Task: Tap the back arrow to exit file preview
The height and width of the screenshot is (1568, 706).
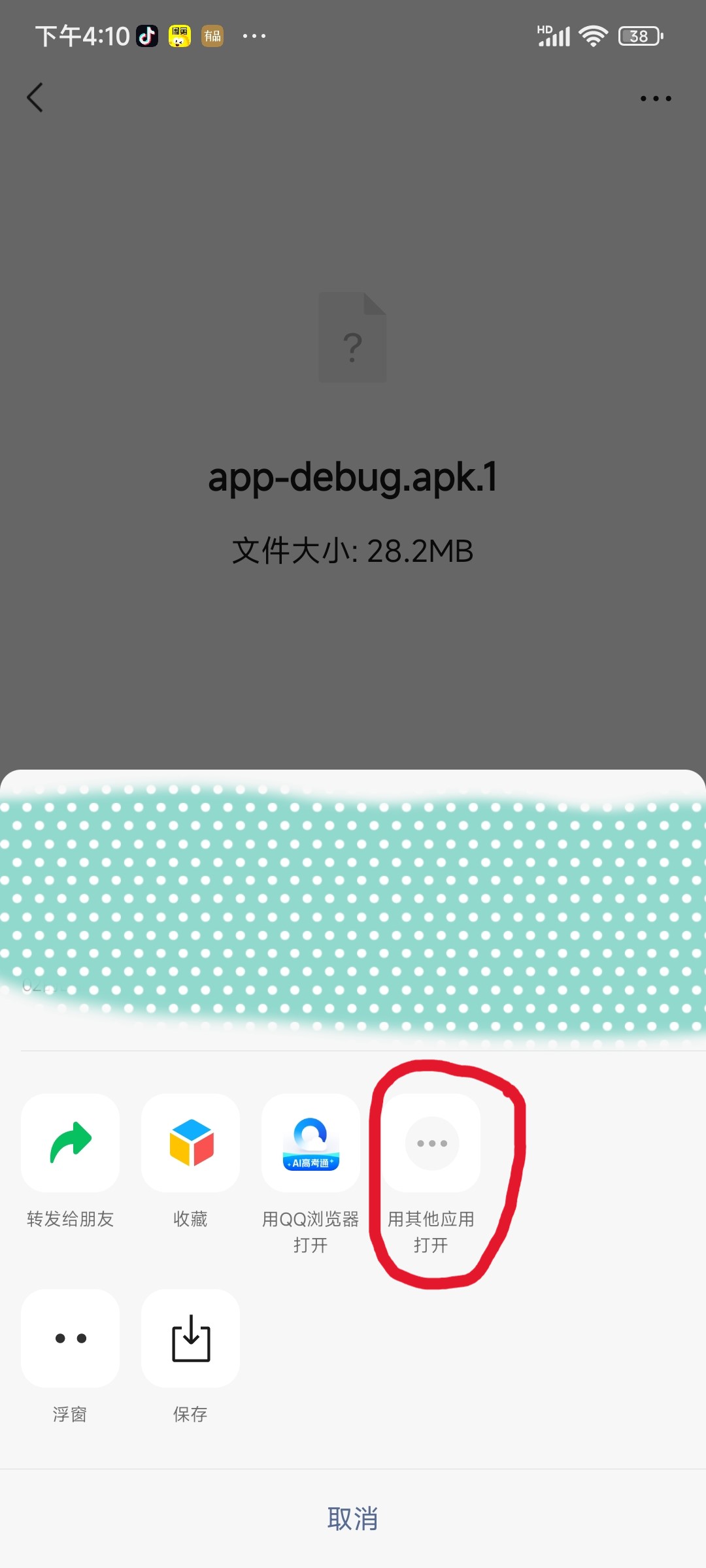Action: [35, 98]
